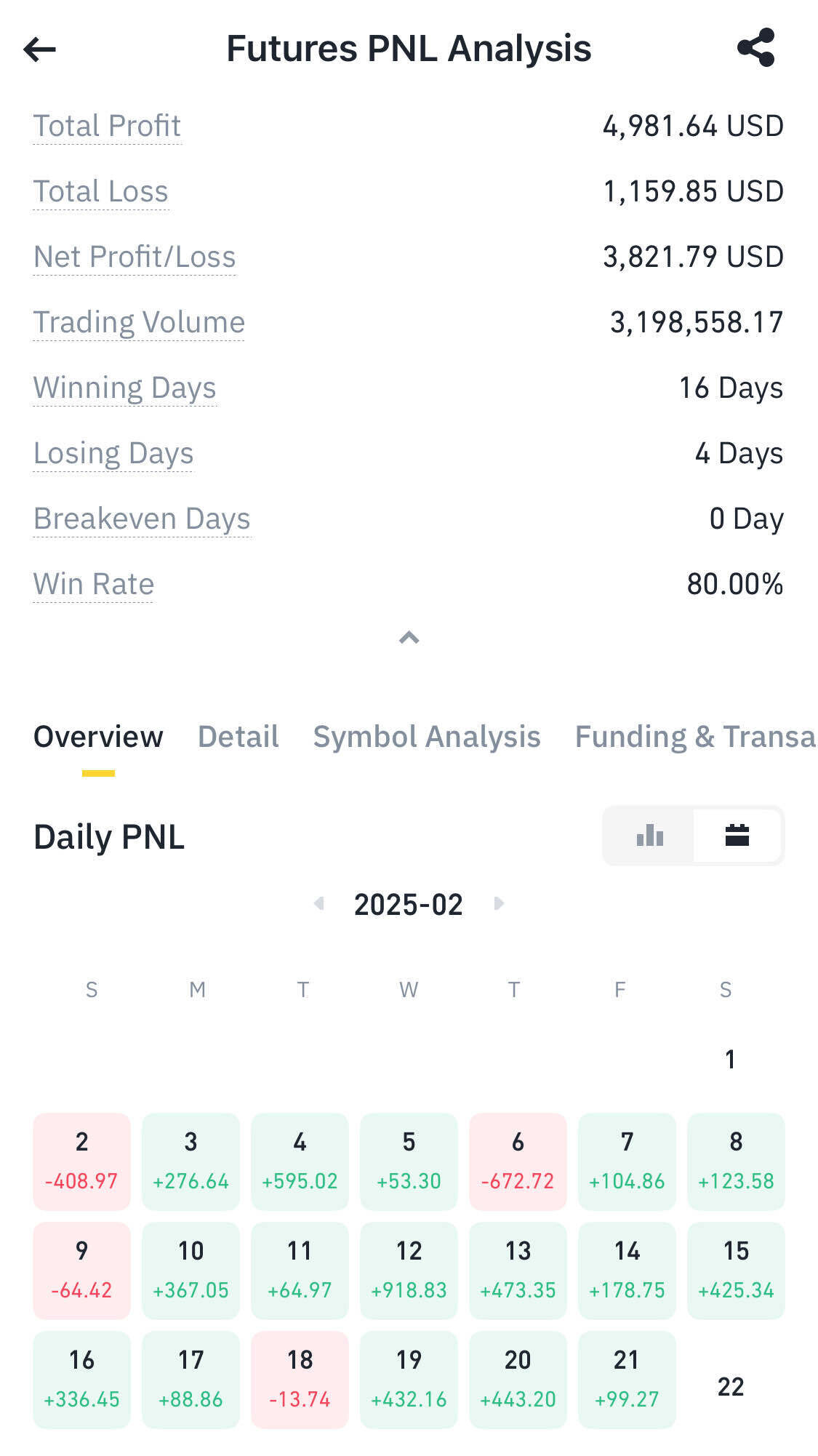Show Daily PNL in calendar view
The width and height of the screenshot is (818, 1456).
tap(737, 836)
